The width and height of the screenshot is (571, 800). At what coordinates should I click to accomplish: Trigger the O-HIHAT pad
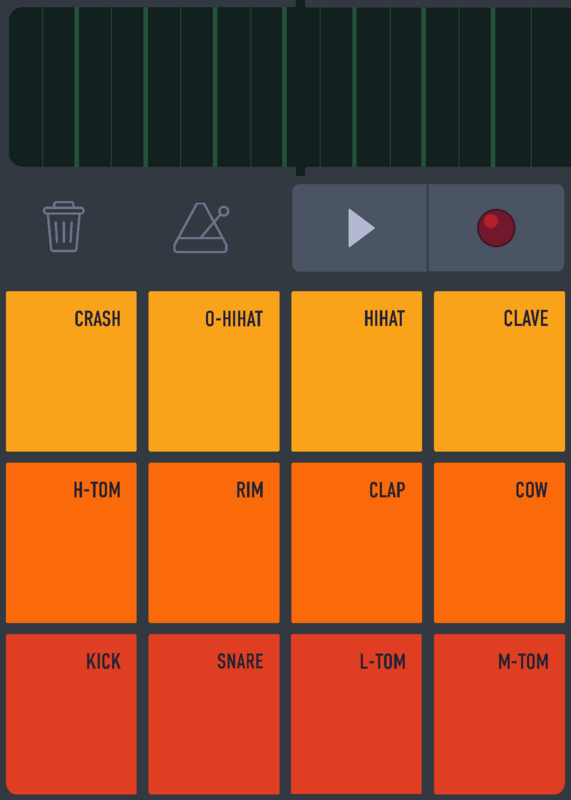pos(214,371)
